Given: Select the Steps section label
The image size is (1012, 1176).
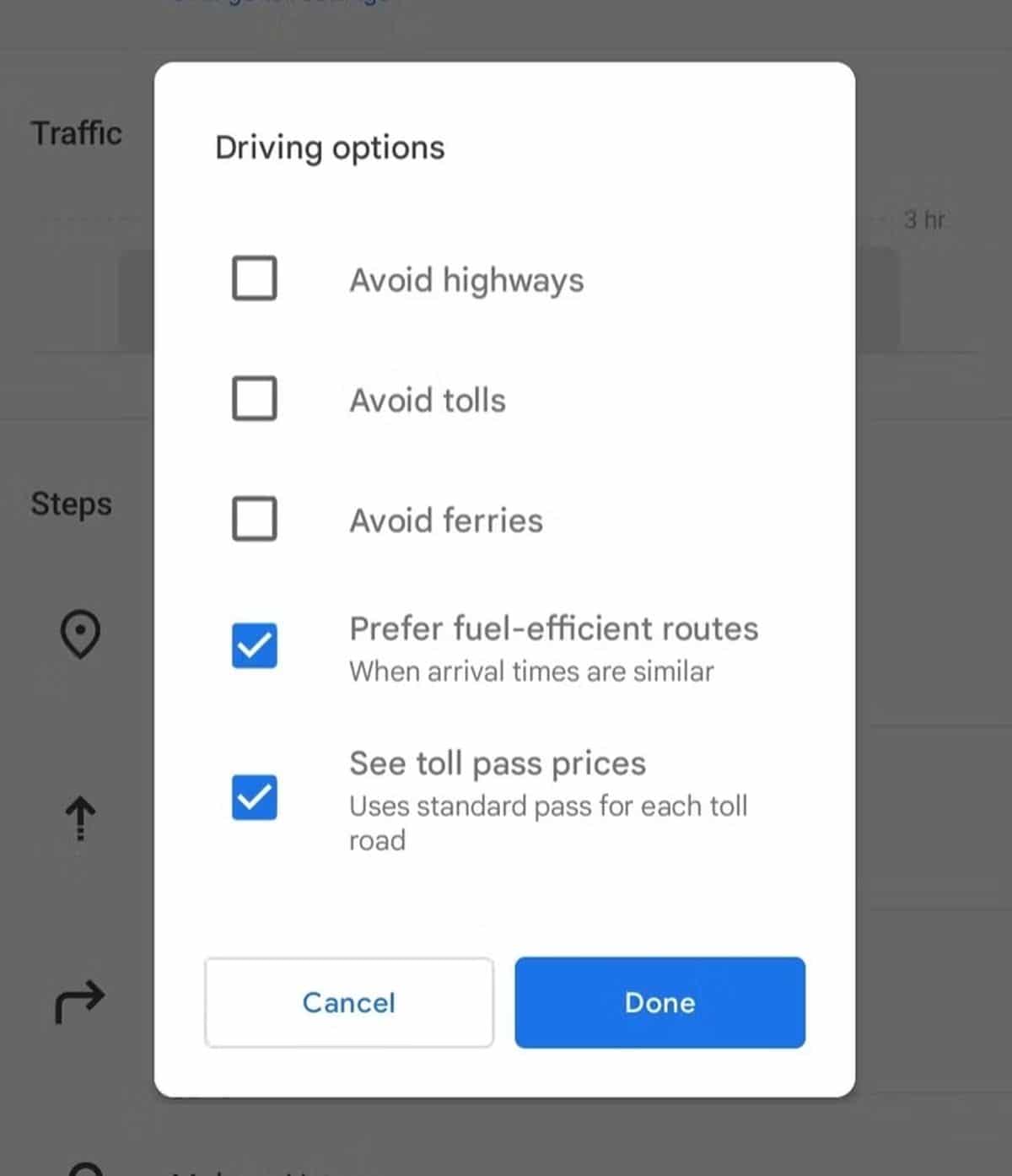Looking at the screenshot, I should coord(71,504).
